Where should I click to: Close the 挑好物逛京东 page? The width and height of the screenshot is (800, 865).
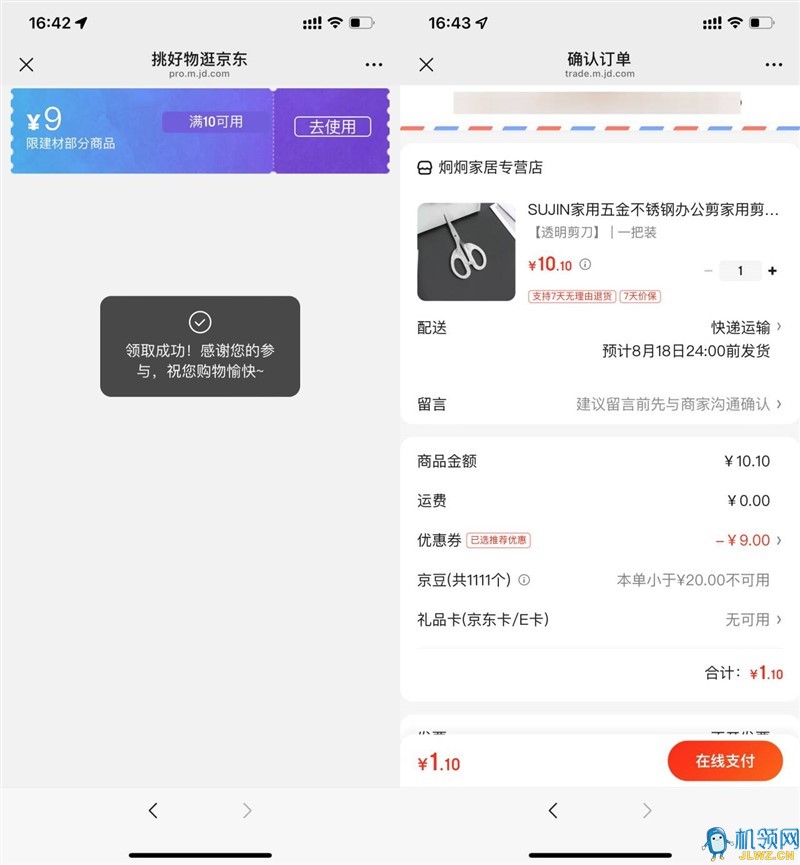pos(27,65)
